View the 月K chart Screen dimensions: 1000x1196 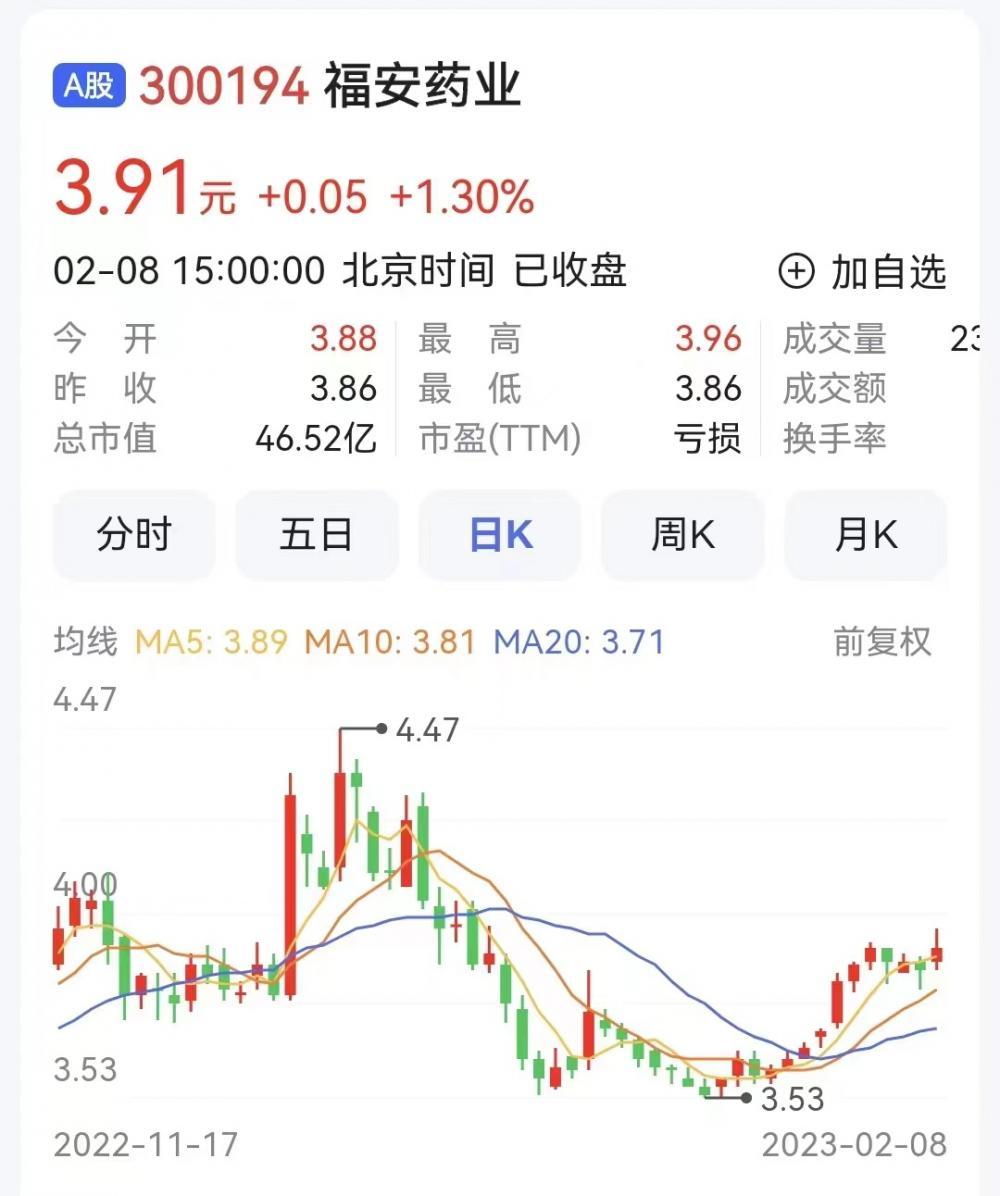[865, 536]
